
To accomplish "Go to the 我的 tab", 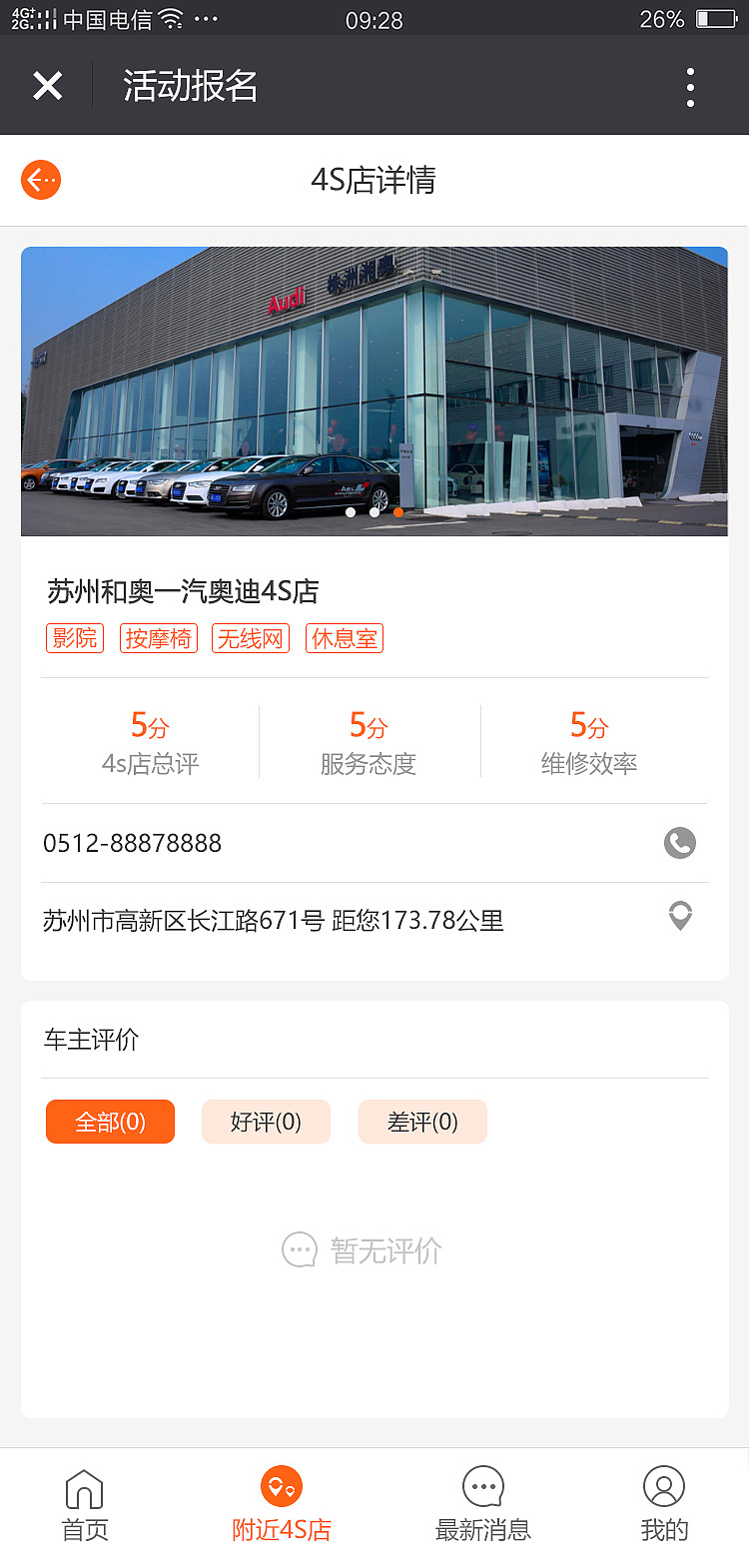I will tap(664, 1504).
